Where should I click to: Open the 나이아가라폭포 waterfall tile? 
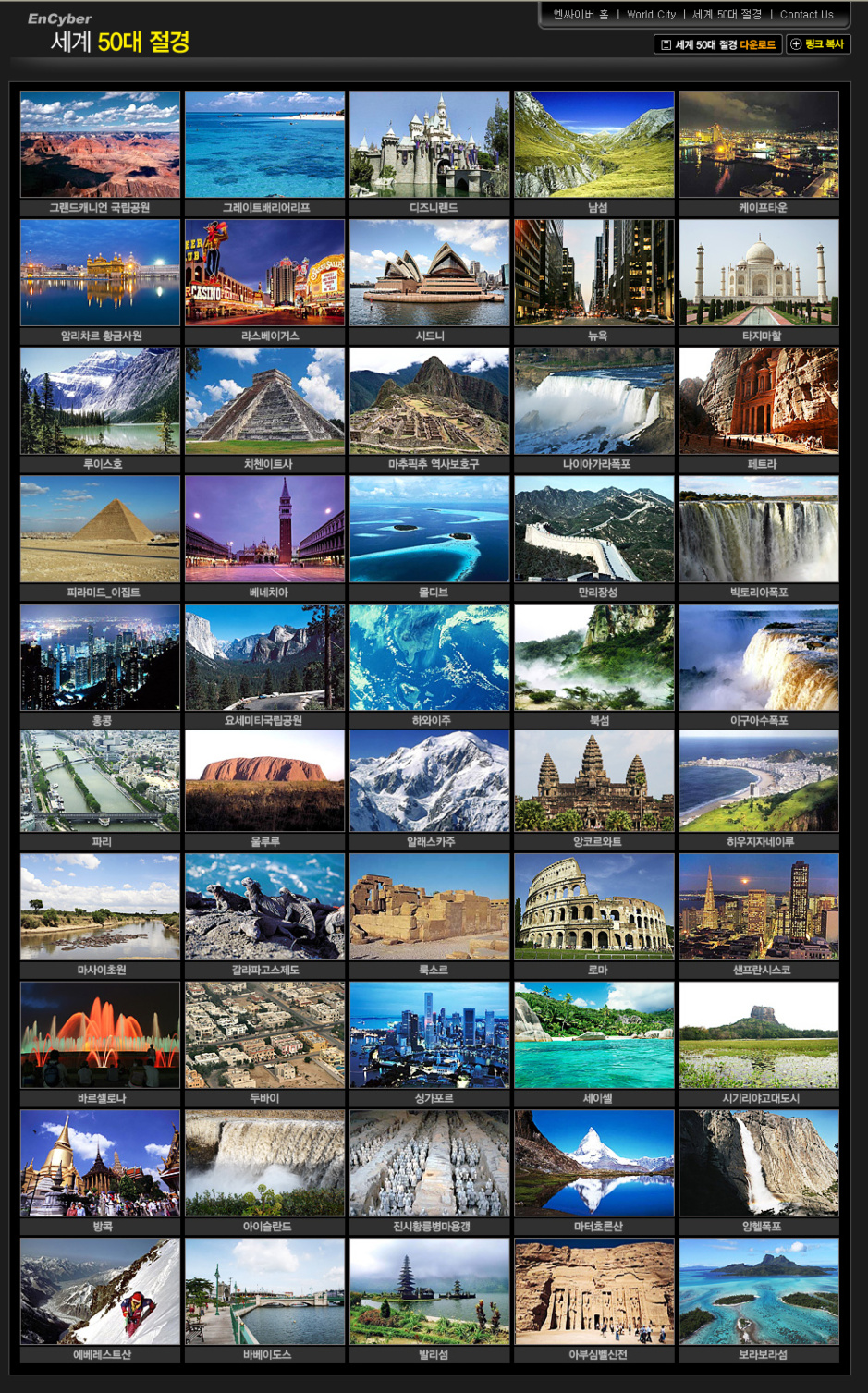tap(593, 401)
